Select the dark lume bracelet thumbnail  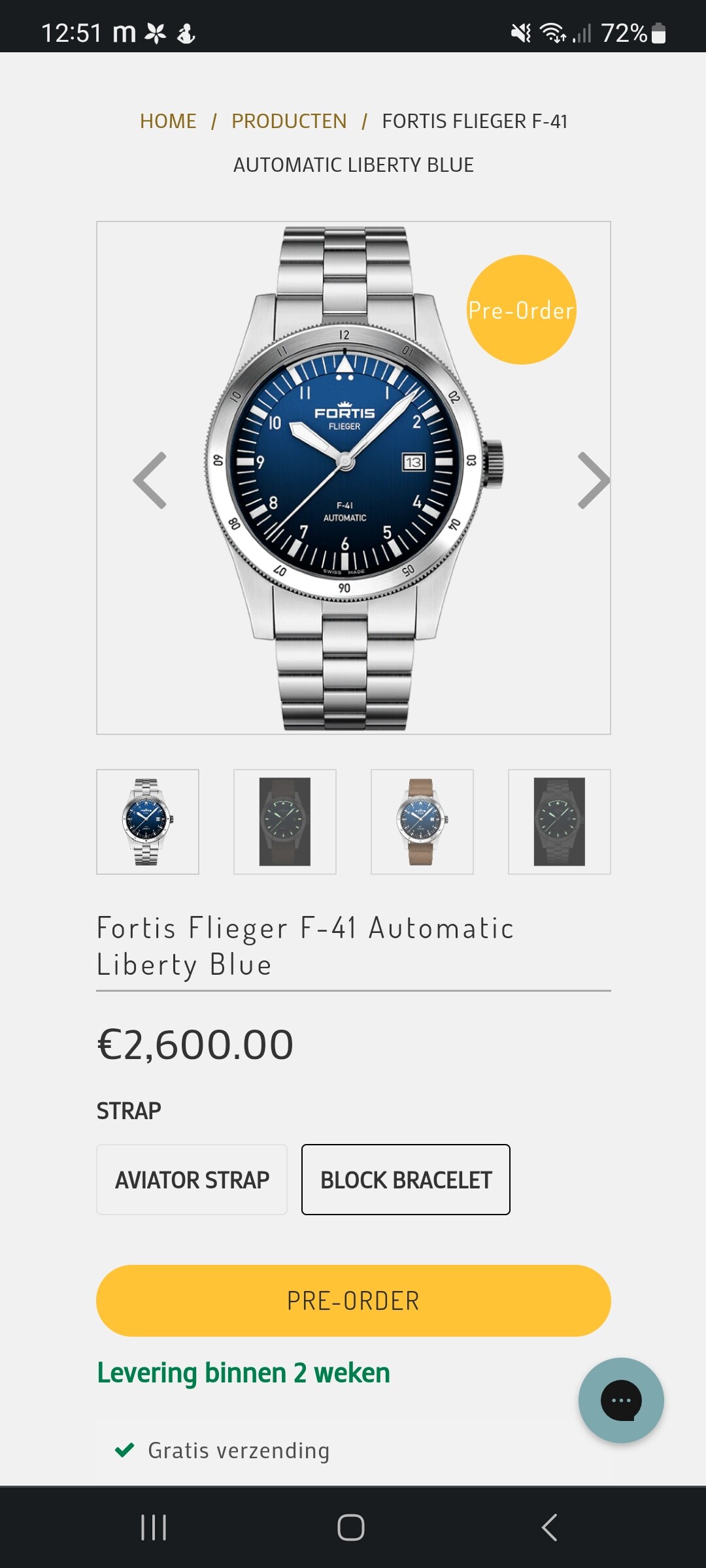coord(560,822)
